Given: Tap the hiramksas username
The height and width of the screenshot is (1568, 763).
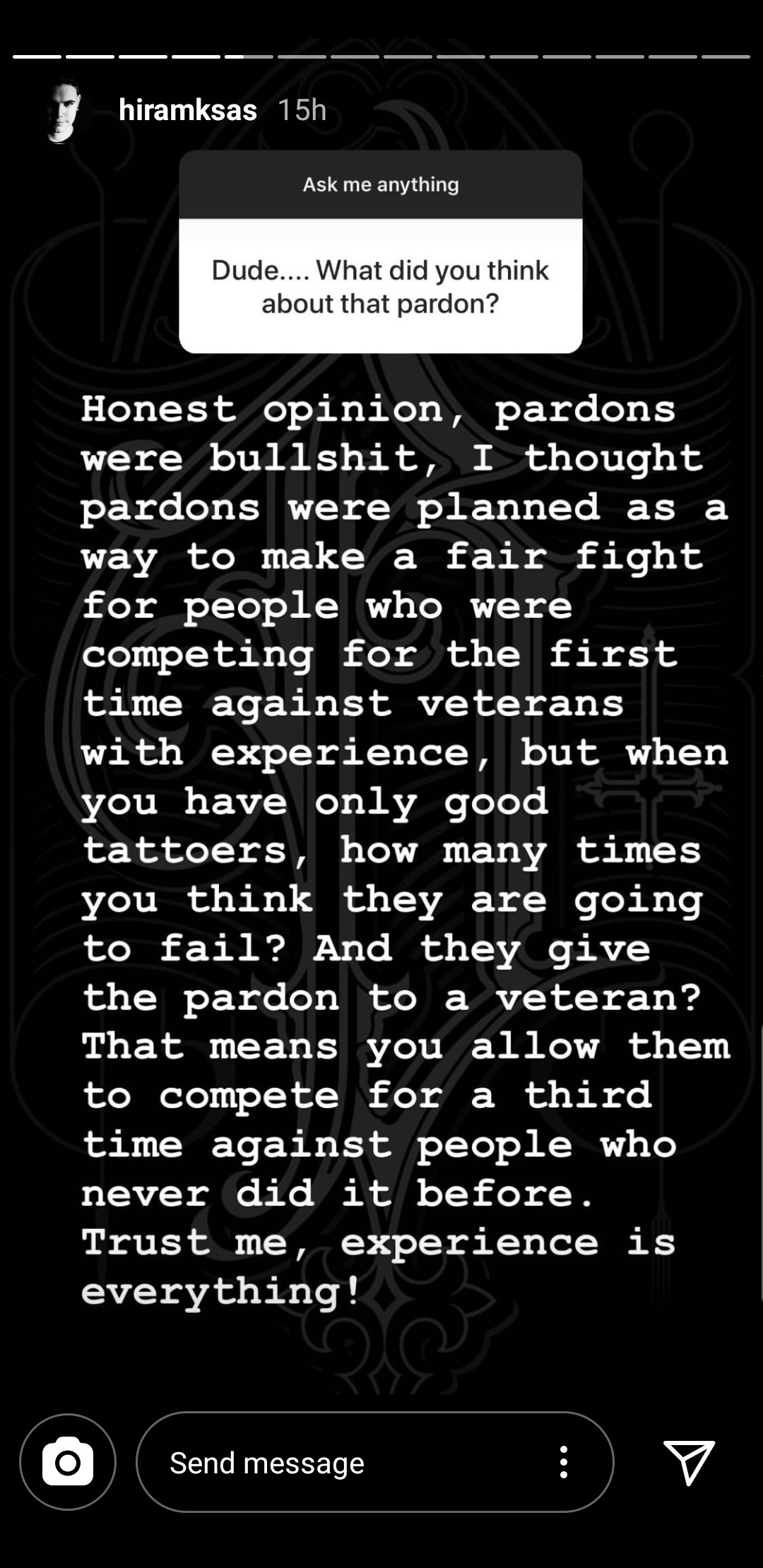Looking at the screenshot, I should coord(187,110).
